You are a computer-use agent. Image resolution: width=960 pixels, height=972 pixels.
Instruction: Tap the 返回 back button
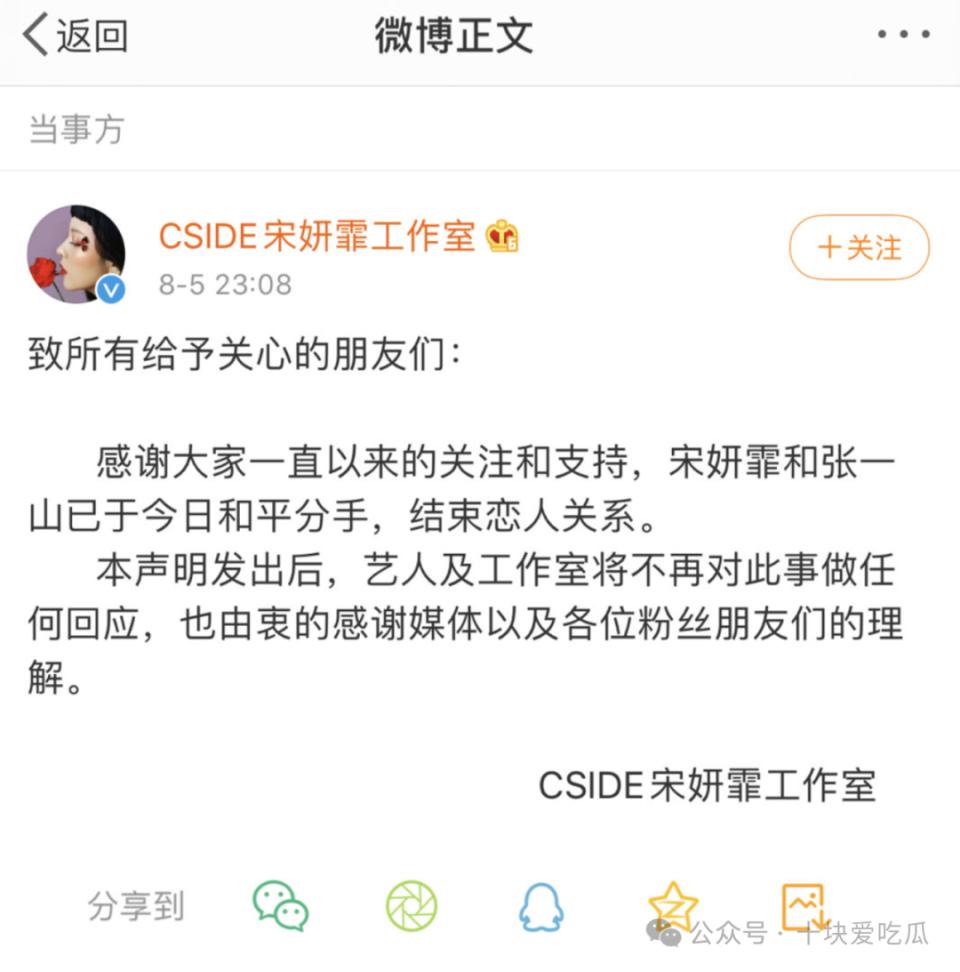pyautogui.click(x=75, y=36)
